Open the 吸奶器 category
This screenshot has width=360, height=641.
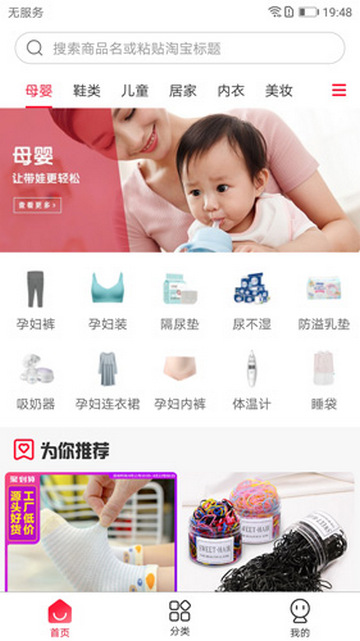36,380
